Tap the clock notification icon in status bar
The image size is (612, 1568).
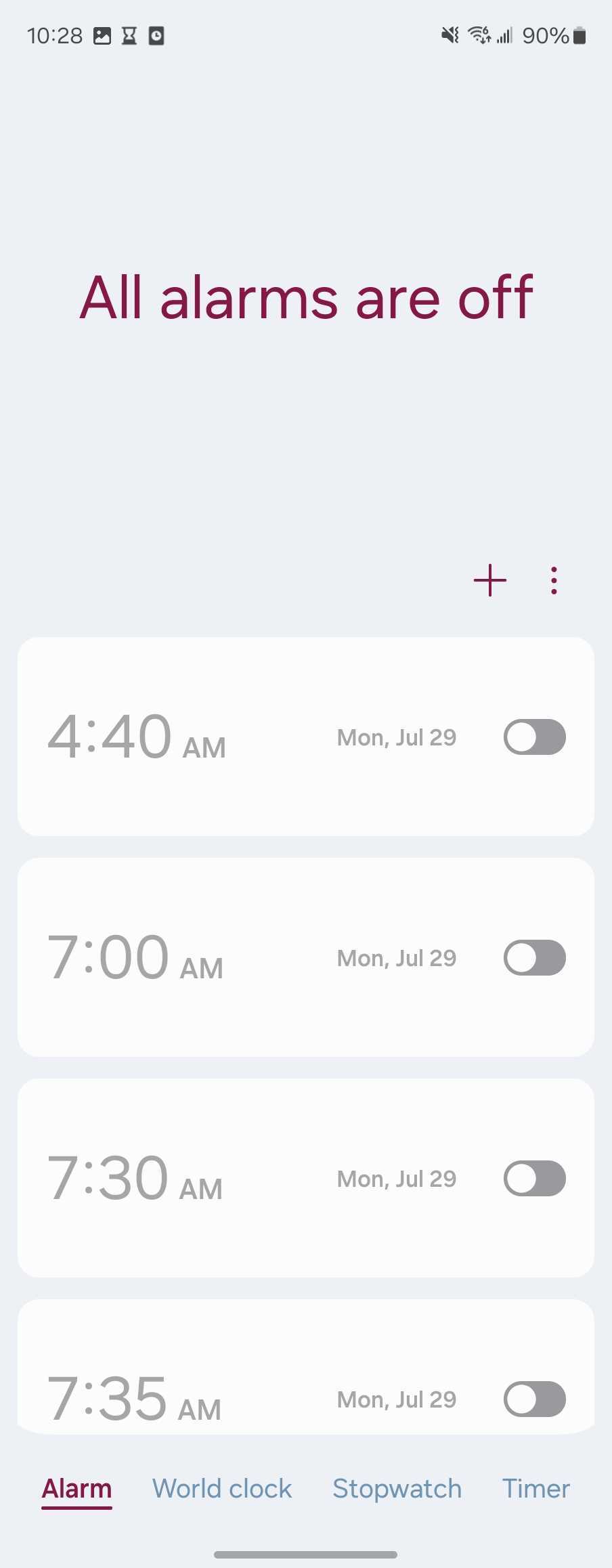[156, 35]
